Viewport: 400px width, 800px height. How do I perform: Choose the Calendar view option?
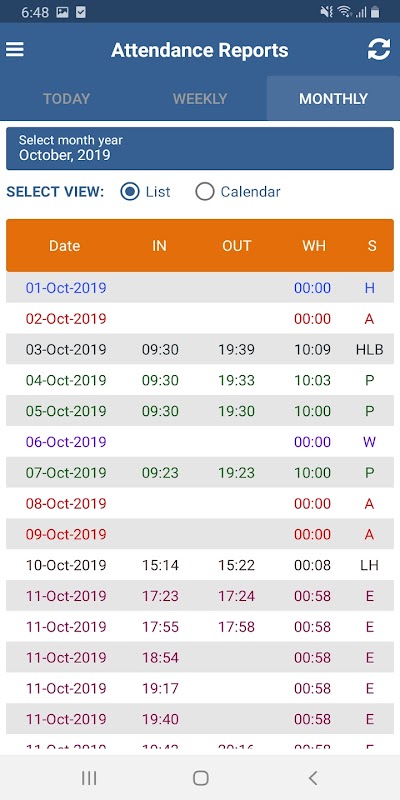tap(238, 192)
